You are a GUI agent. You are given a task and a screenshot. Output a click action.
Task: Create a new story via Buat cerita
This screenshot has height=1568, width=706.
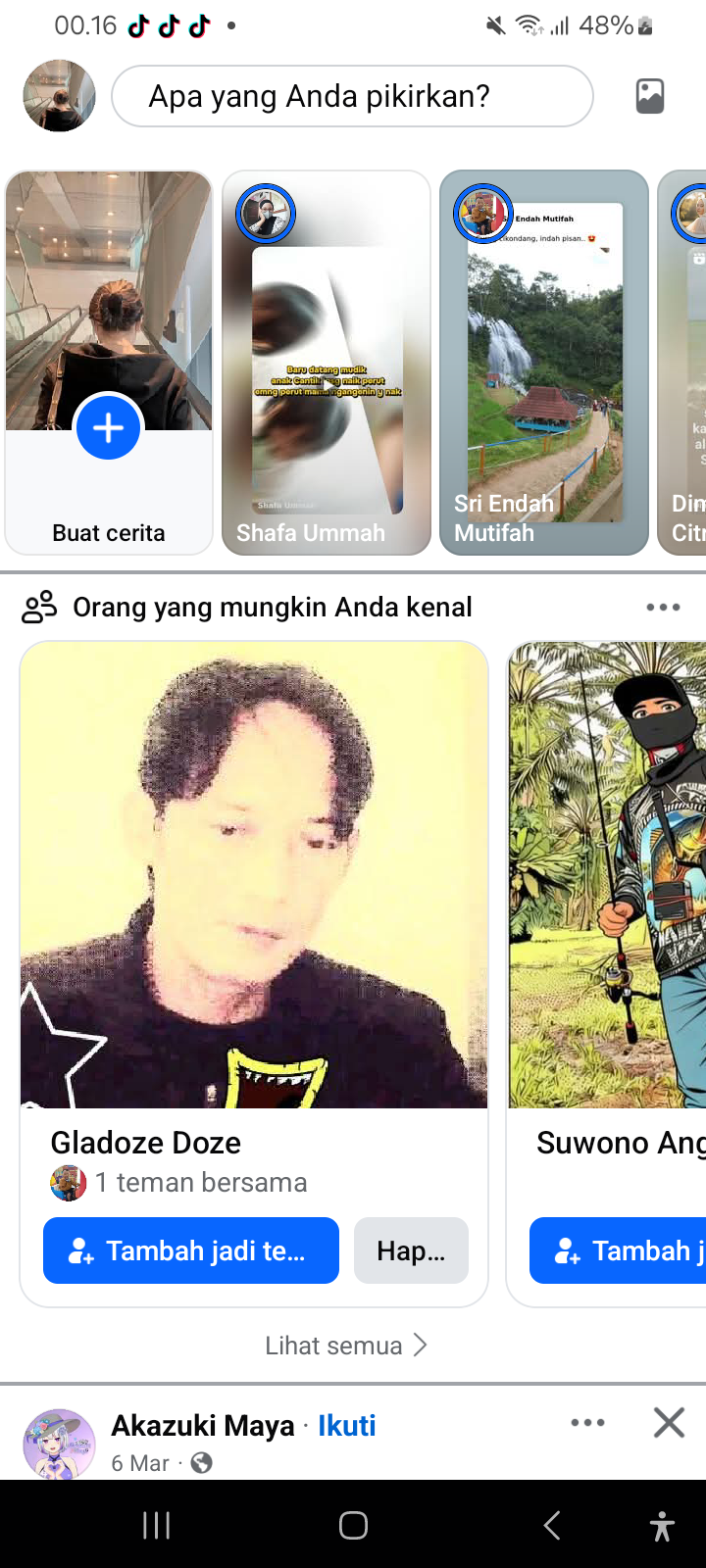pos(109,429)
